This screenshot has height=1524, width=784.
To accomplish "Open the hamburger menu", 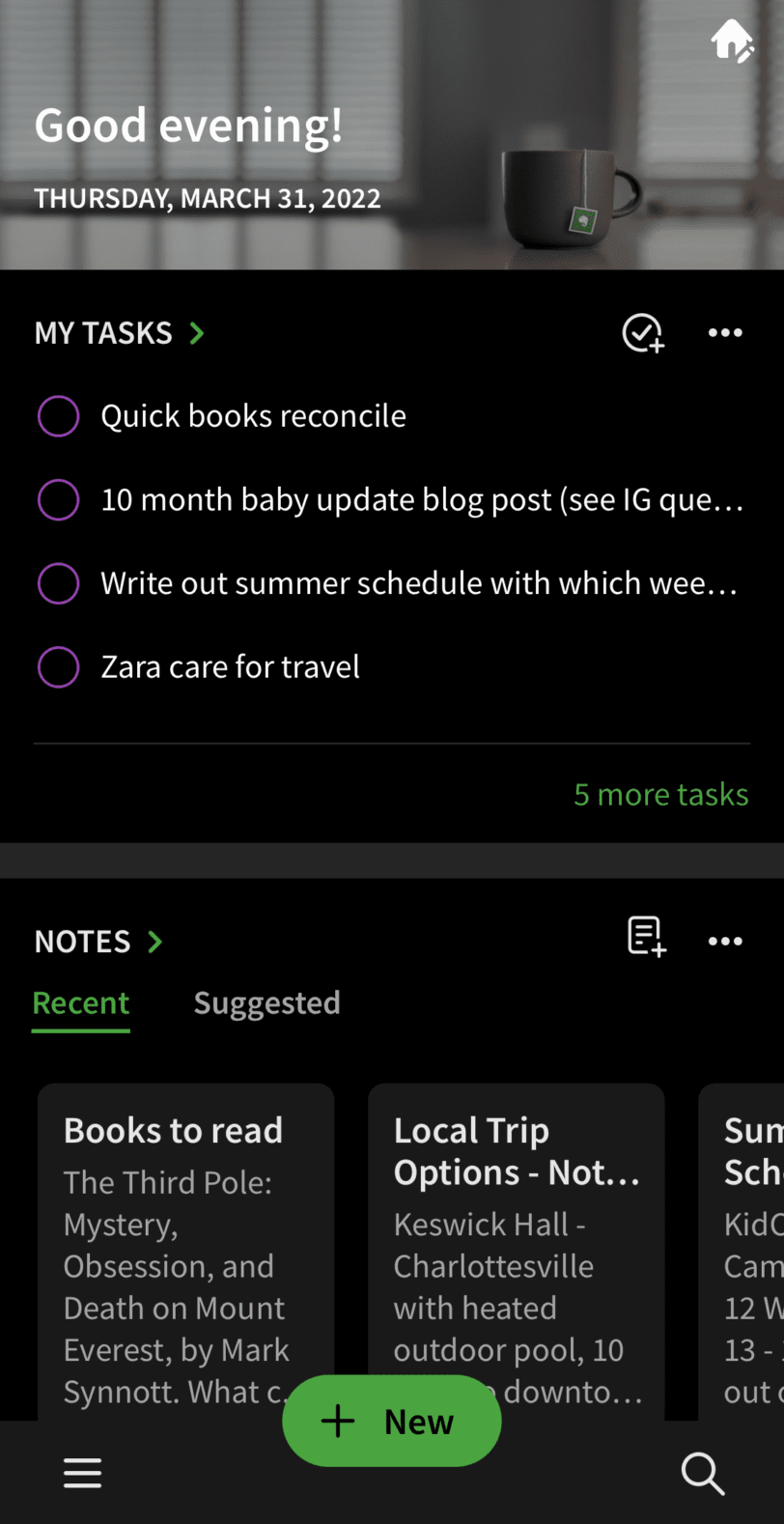I will click(x=82, y=1473).
